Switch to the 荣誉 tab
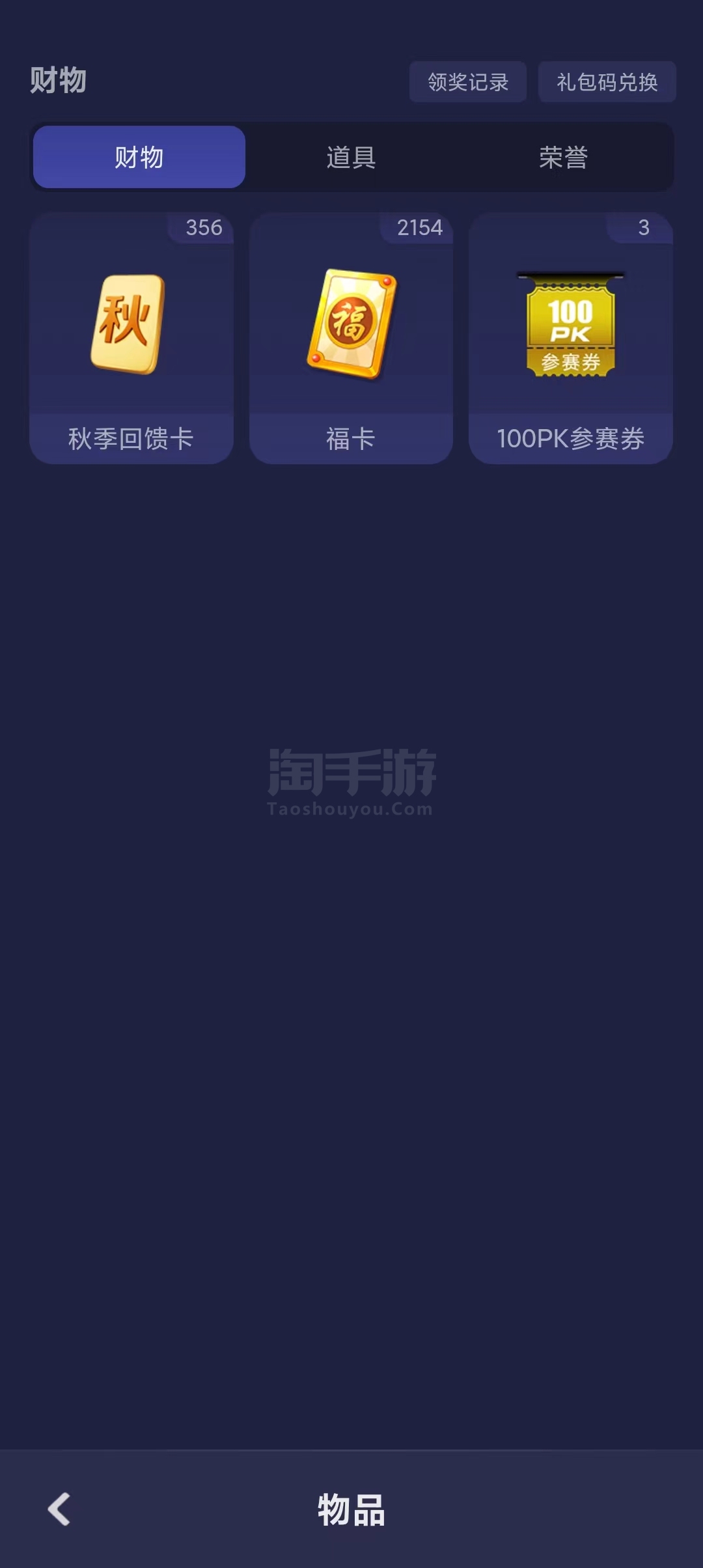Image resolution: width=703 pixels, height=1568 pixels. pos(564,157)
